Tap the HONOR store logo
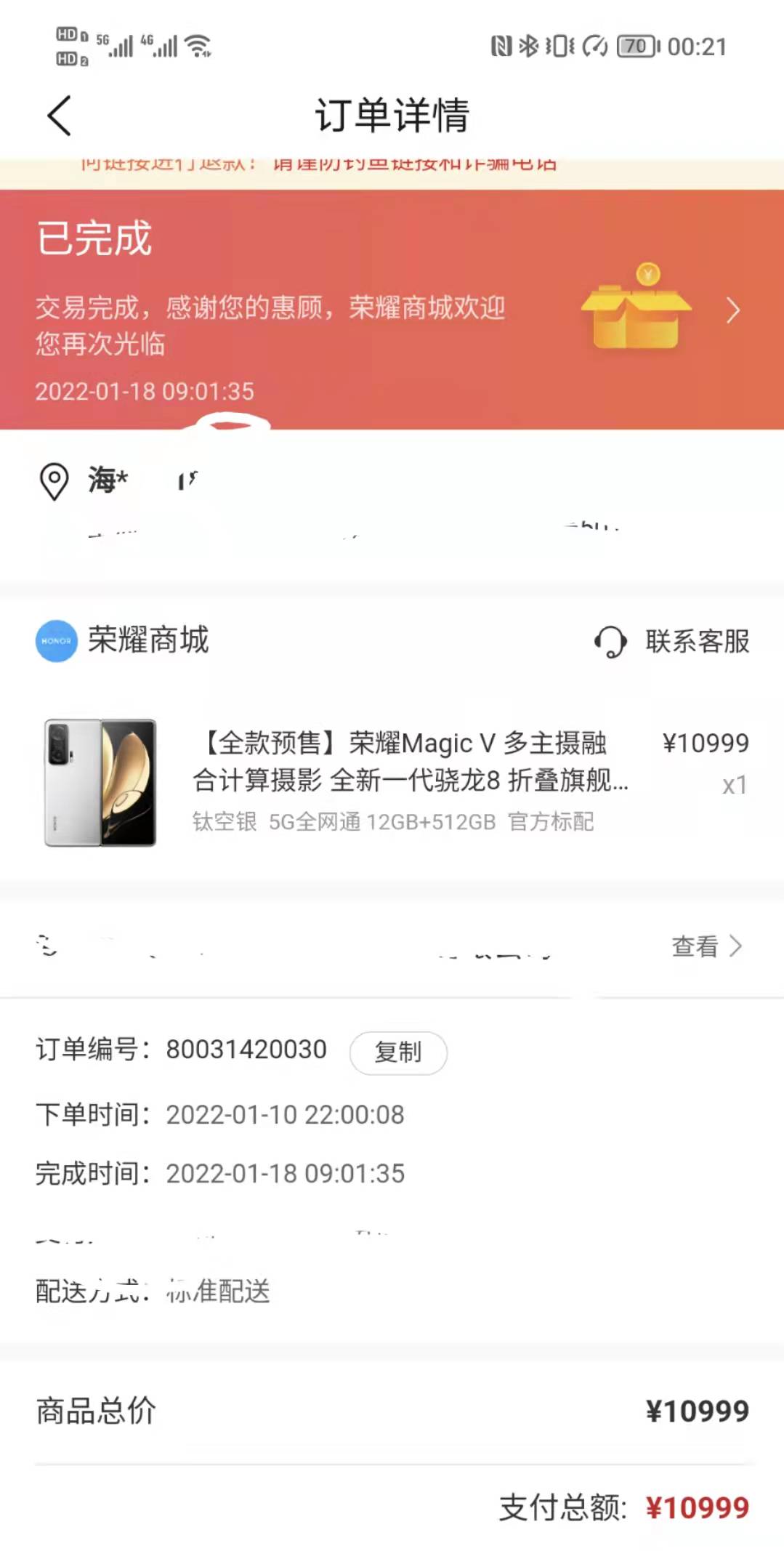The height and width of the screenshot is (1551, 784). [57, 641]
